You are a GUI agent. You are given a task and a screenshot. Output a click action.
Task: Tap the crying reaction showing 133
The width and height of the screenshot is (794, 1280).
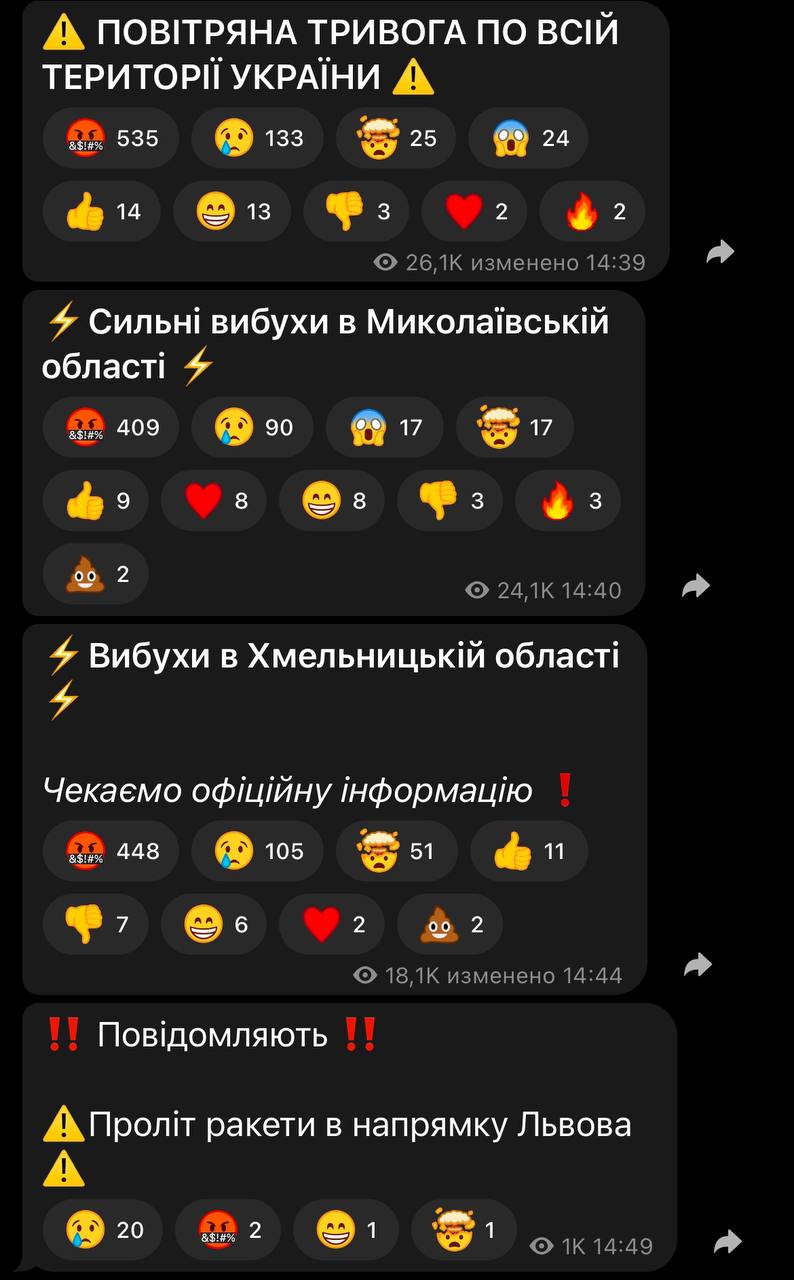pyautogui.click(x=257, y=138)
